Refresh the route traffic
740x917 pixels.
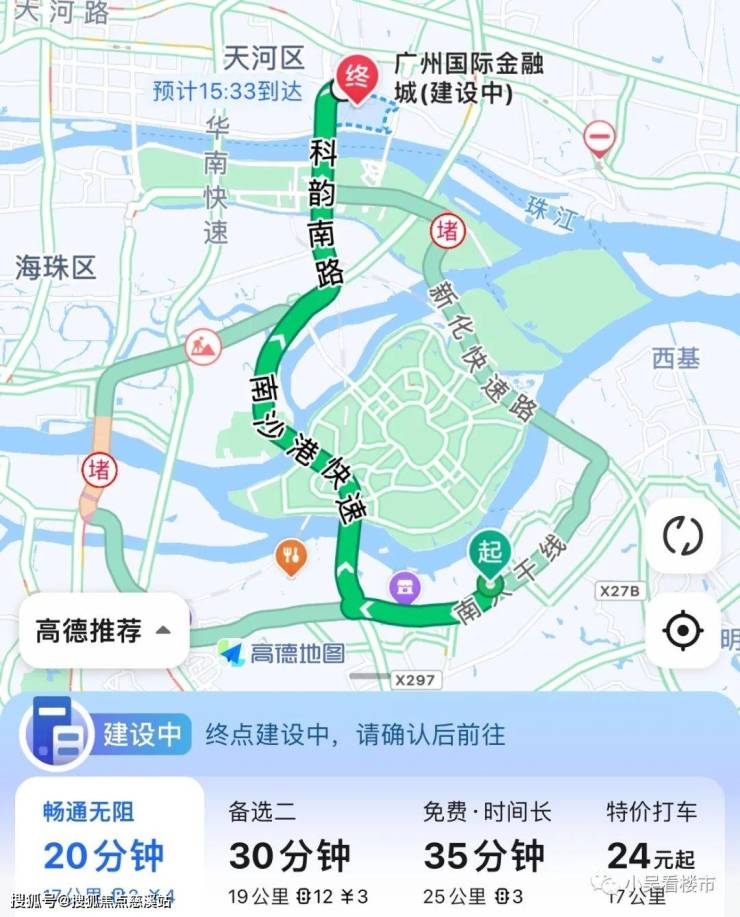point(683,536)
